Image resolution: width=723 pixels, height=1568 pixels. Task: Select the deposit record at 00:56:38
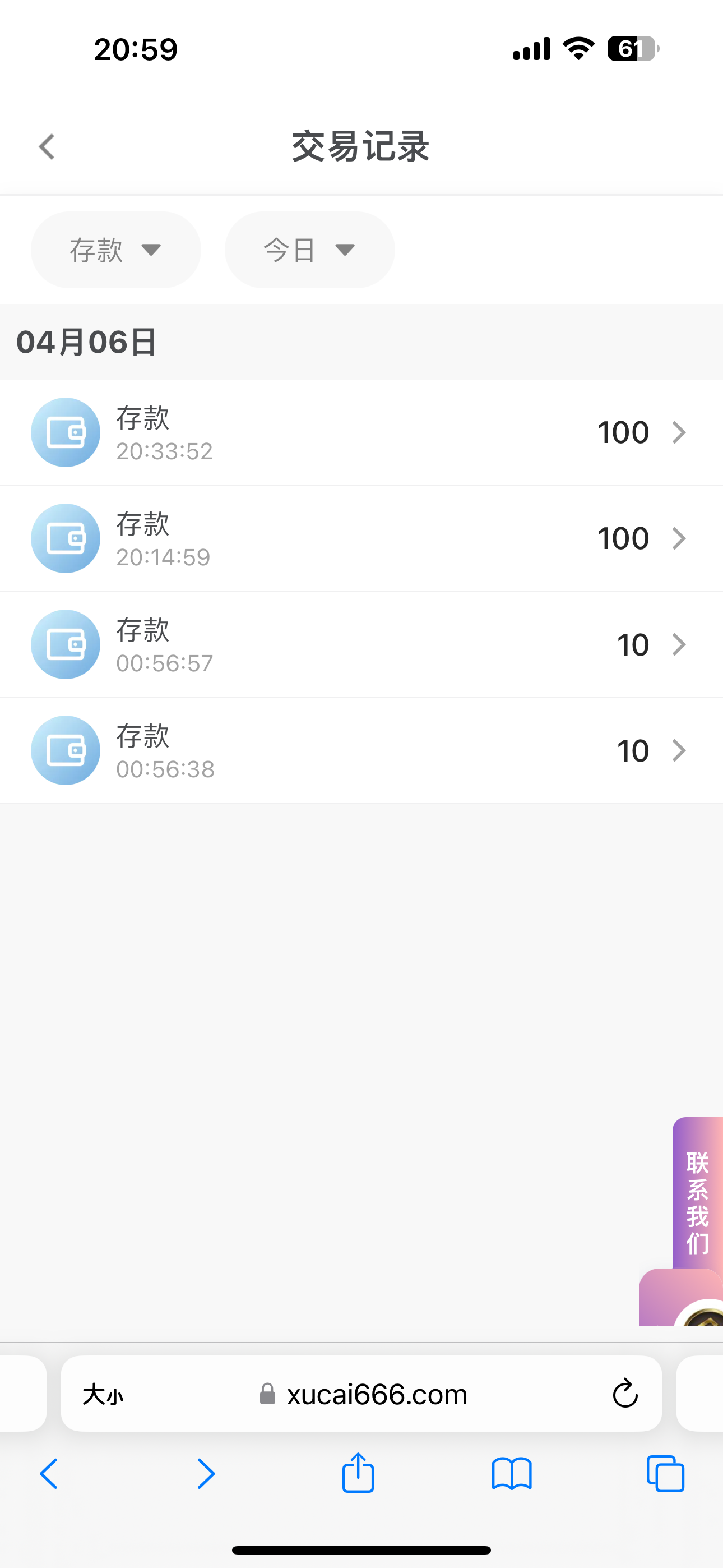[361, 750]
